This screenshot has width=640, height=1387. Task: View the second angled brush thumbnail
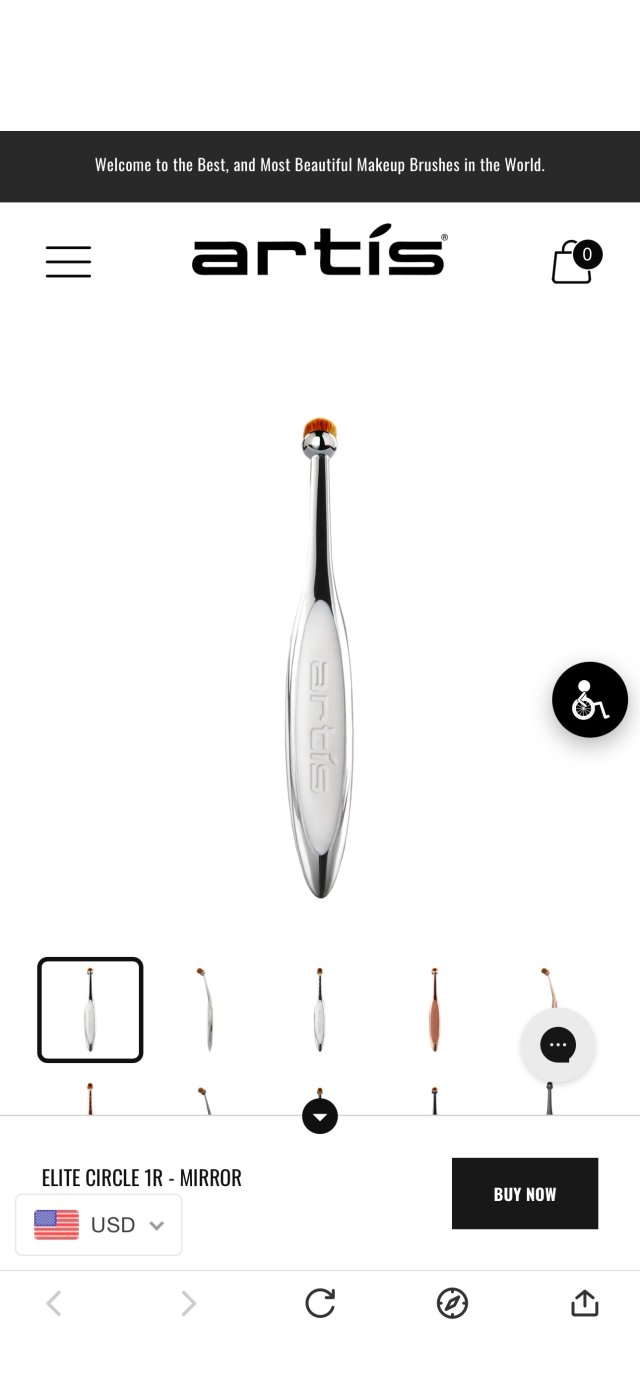click(x=206, y=1010)
